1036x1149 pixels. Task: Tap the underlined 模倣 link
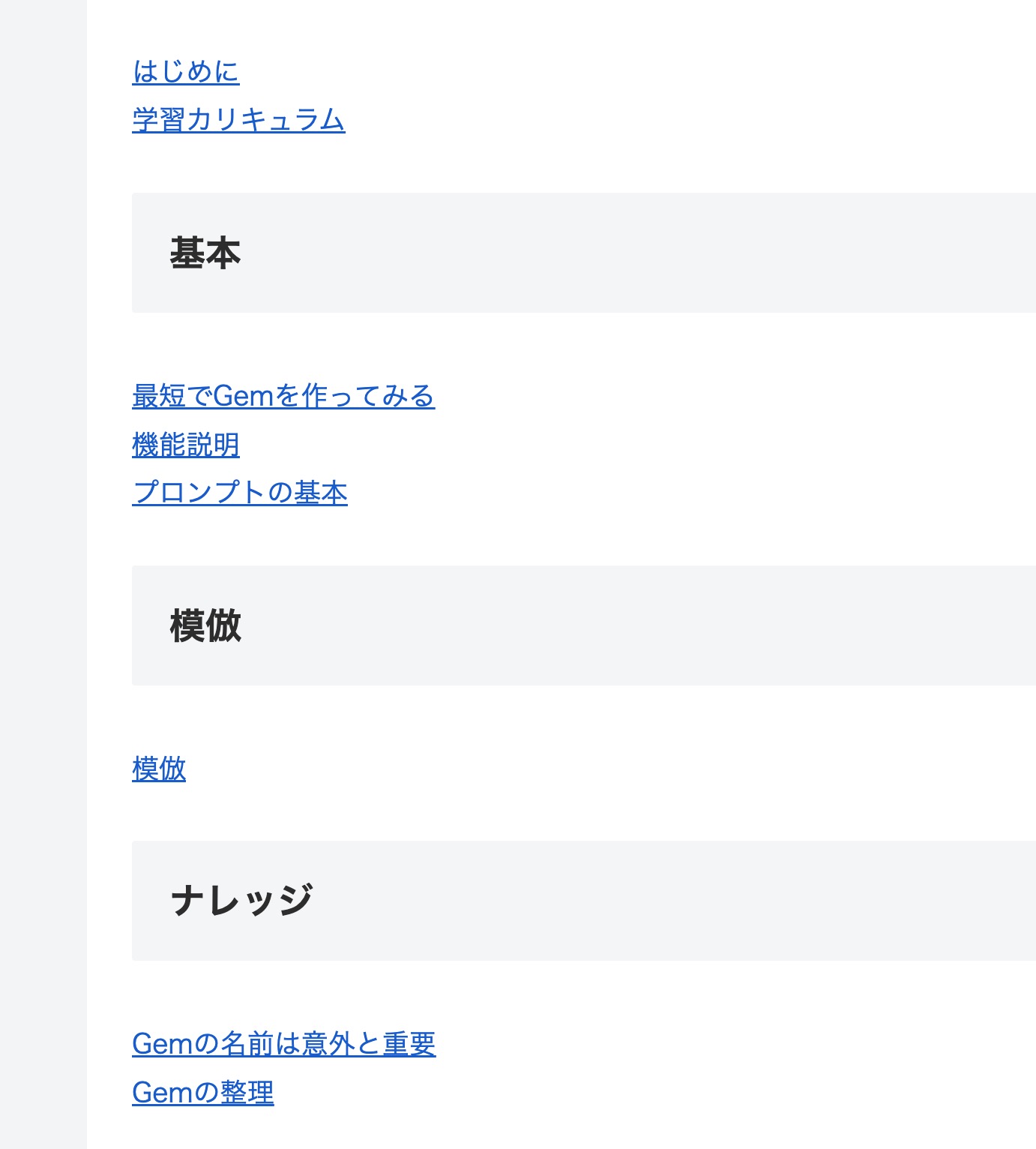(x=159, y=769)
